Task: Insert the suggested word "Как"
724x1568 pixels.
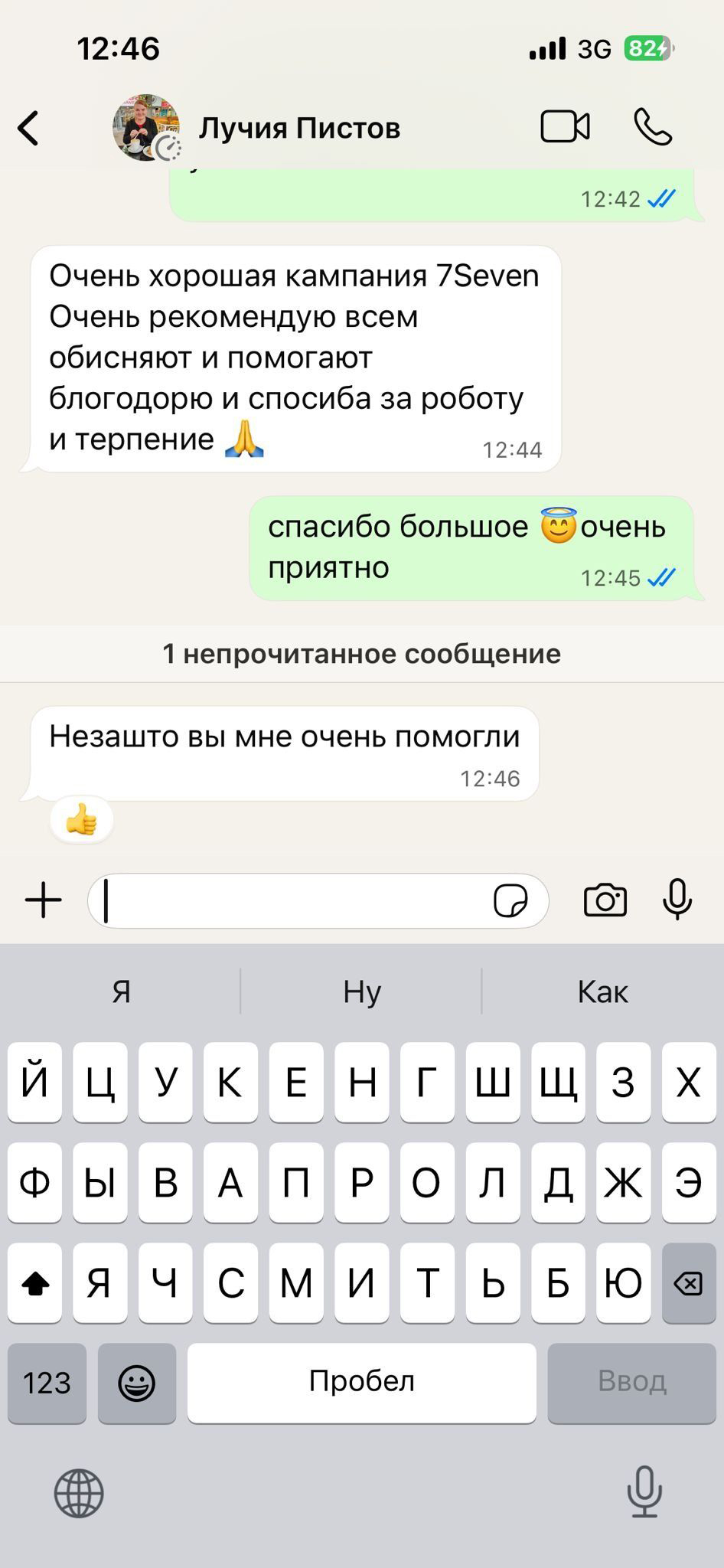Action: click(x=602, y=991)
